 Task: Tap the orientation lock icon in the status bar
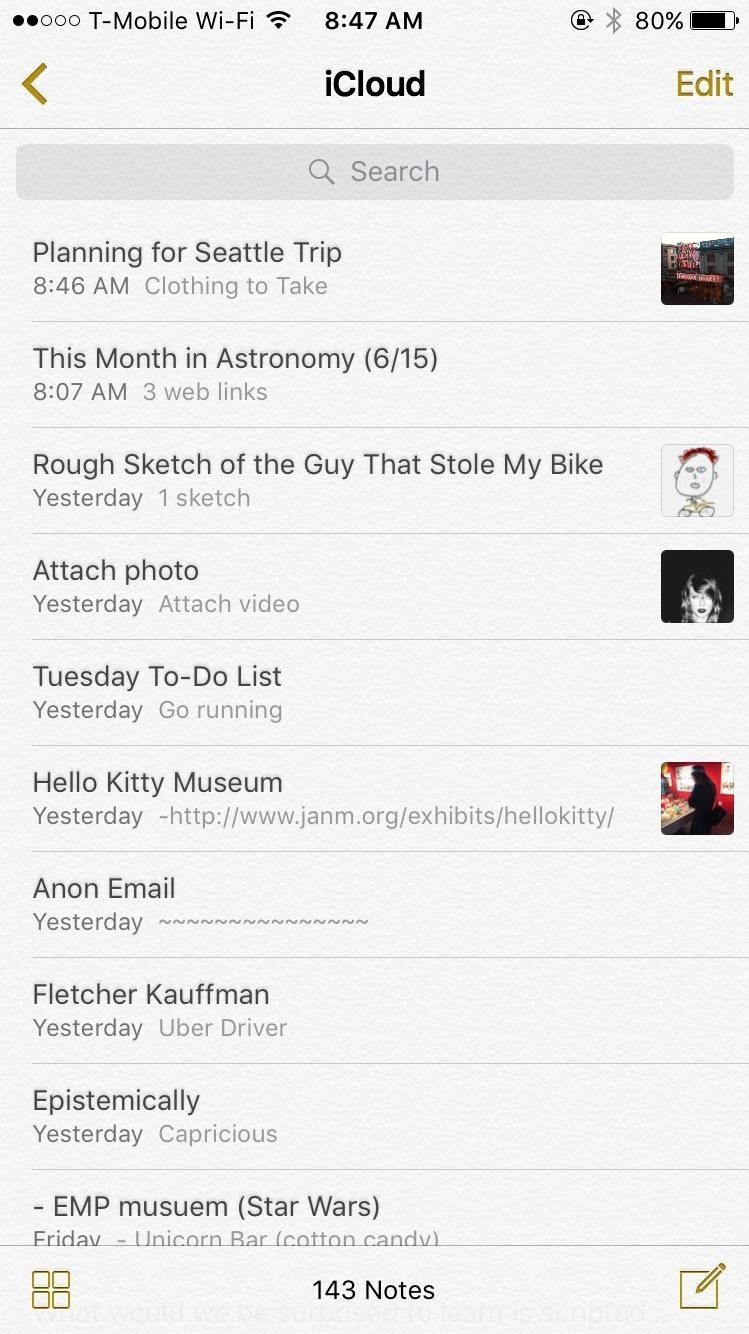point(581,19)
